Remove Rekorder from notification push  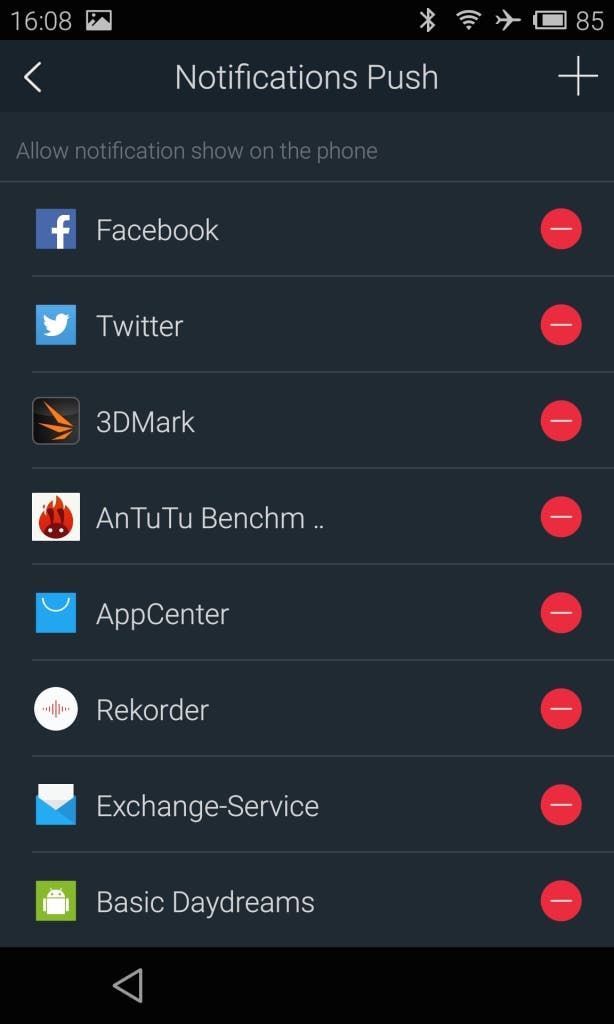tap(560, 709)
